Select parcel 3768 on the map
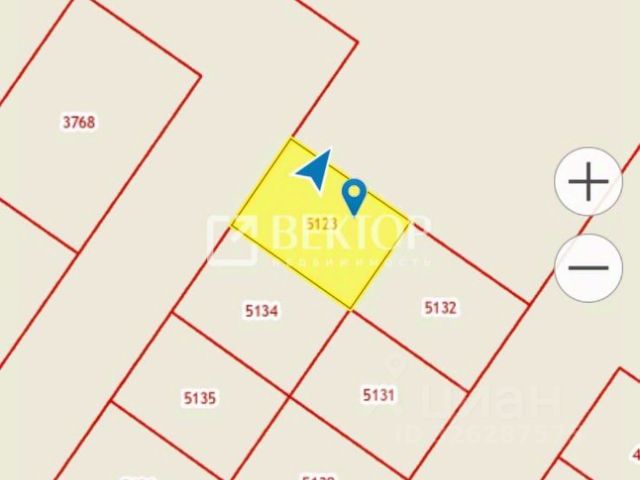Image resolution: width=640 pixels, height=480 pixels. [78, 123]
